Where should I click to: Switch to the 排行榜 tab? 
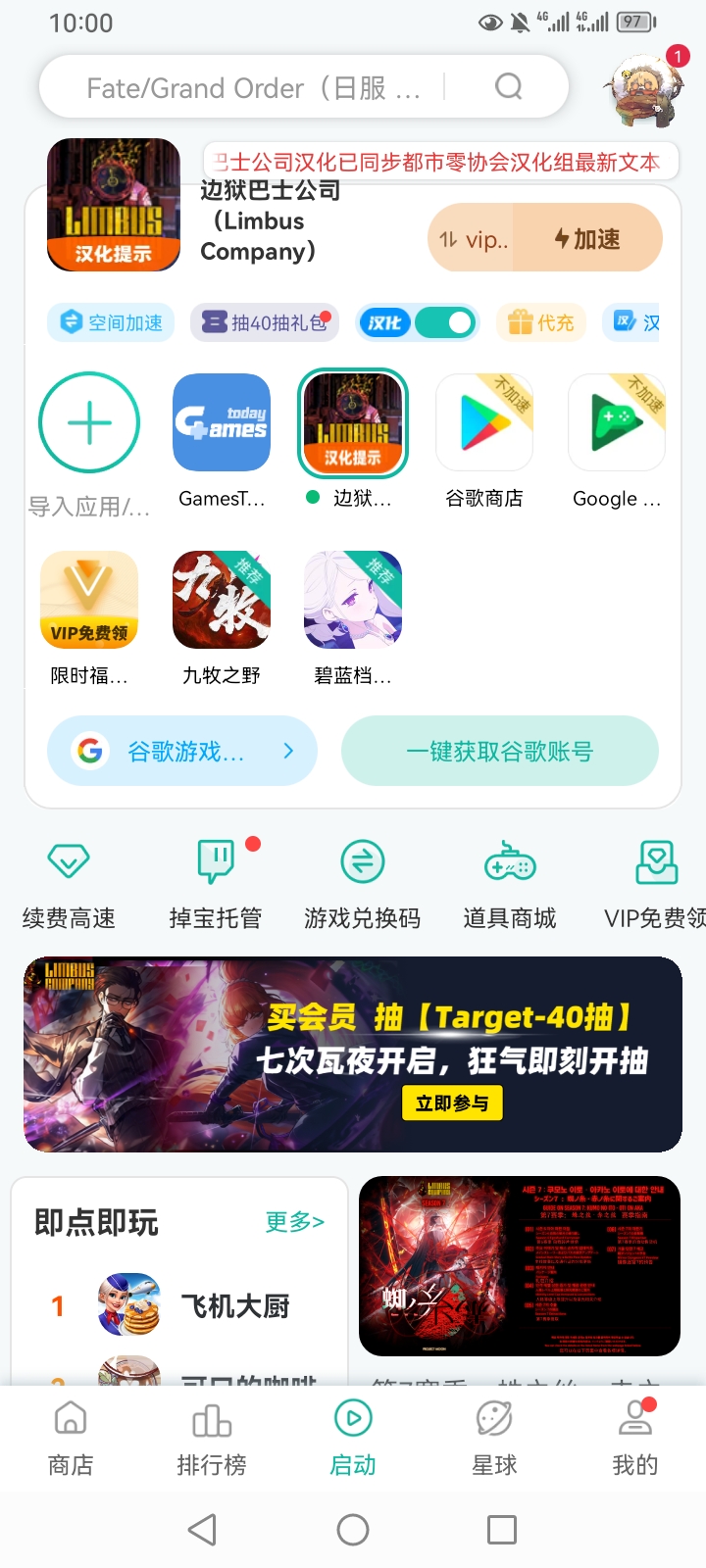click(x=212, y=1438)
